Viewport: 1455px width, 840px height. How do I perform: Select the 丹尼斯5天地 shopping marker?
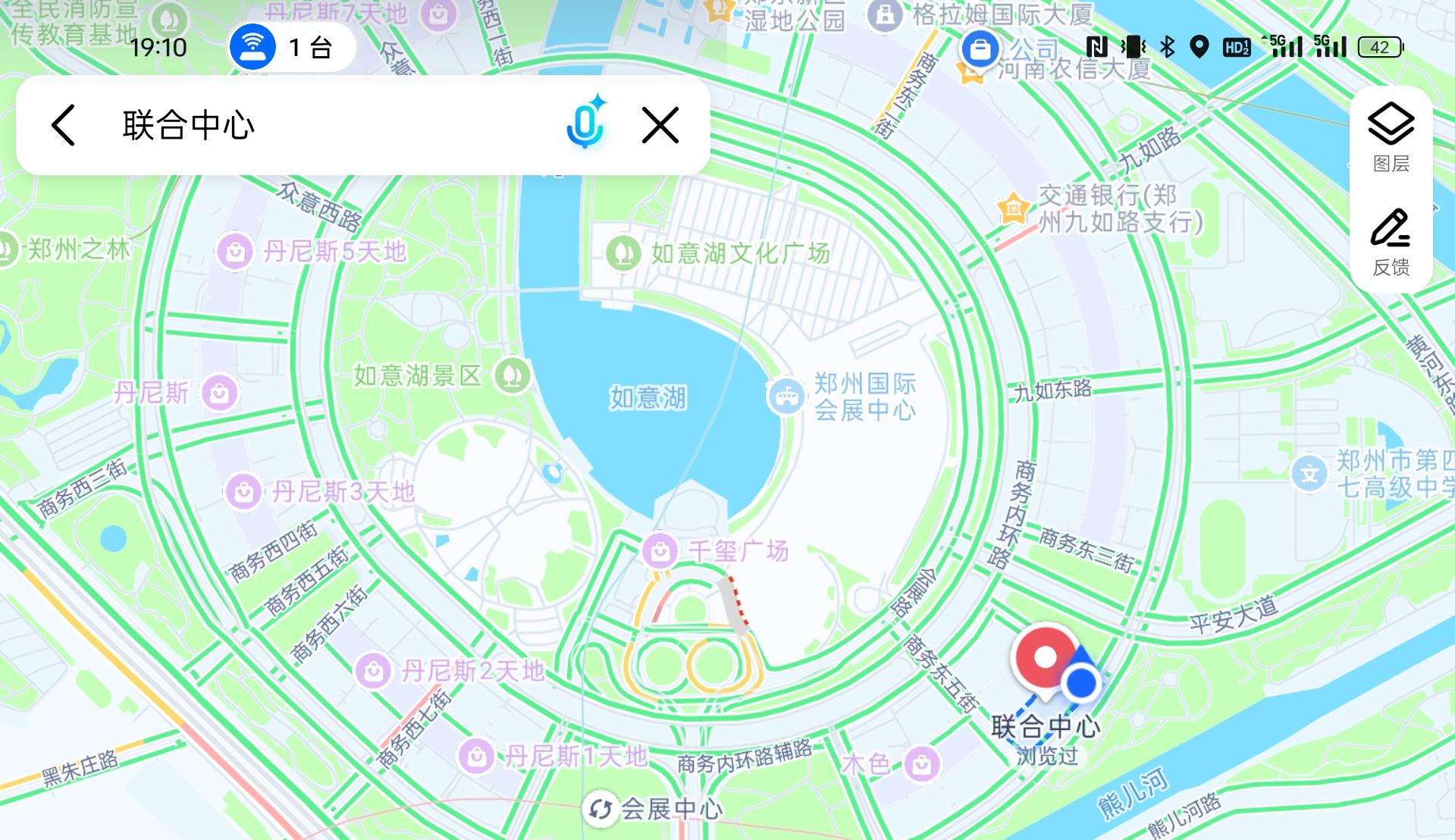(235, 252)
